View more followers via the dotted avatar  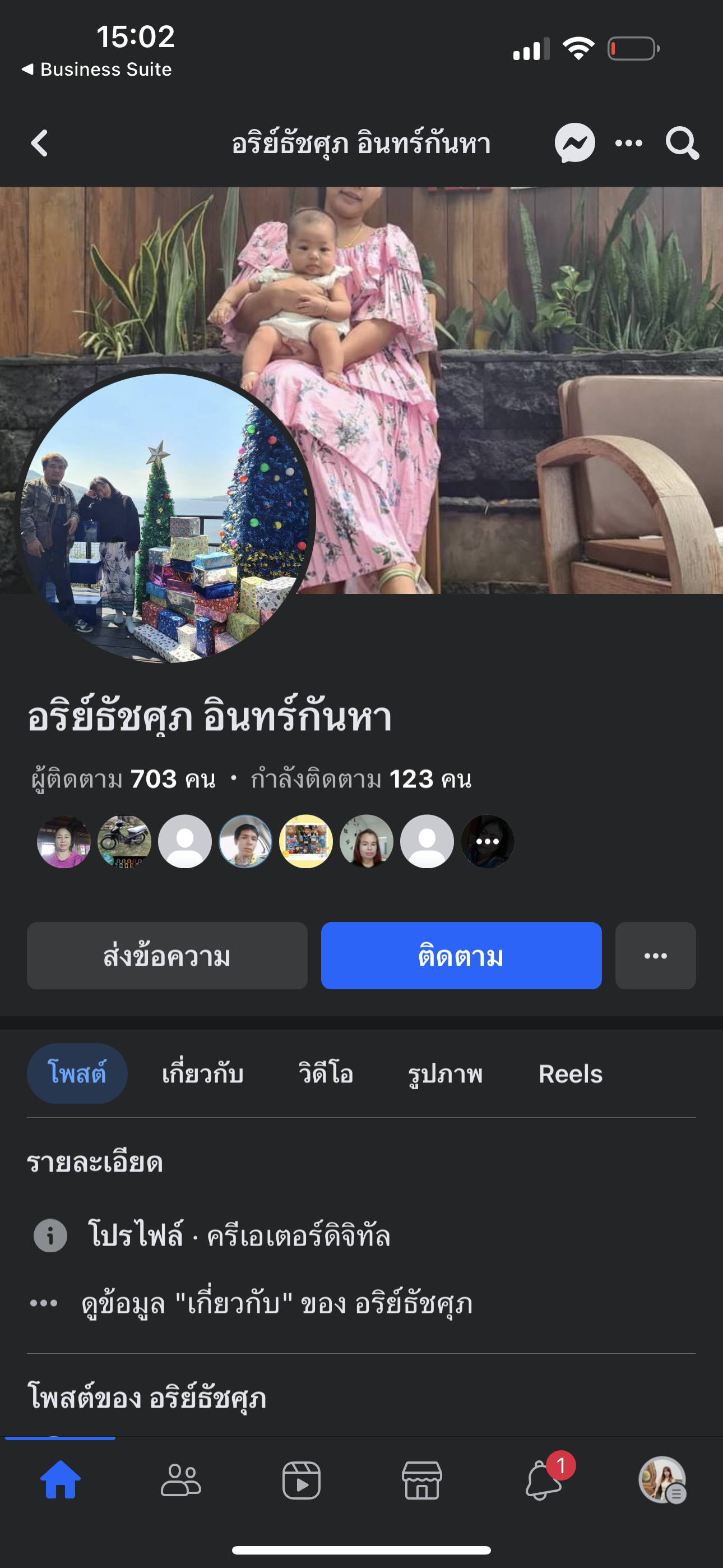click(488, 841)
